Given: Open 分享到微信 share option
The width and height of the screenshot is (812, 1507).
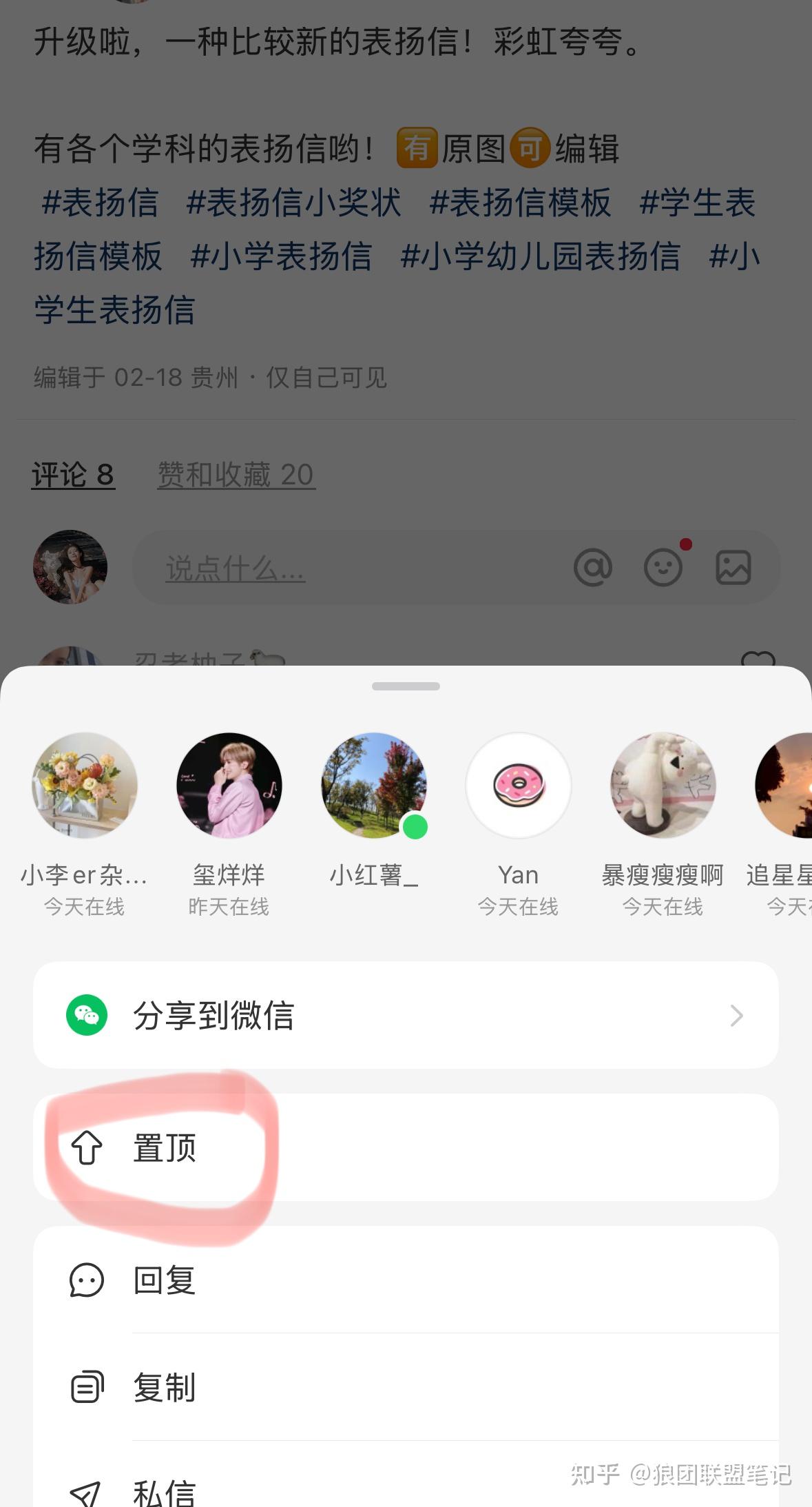Looking at the screenshot, I should click(406, 1015).
